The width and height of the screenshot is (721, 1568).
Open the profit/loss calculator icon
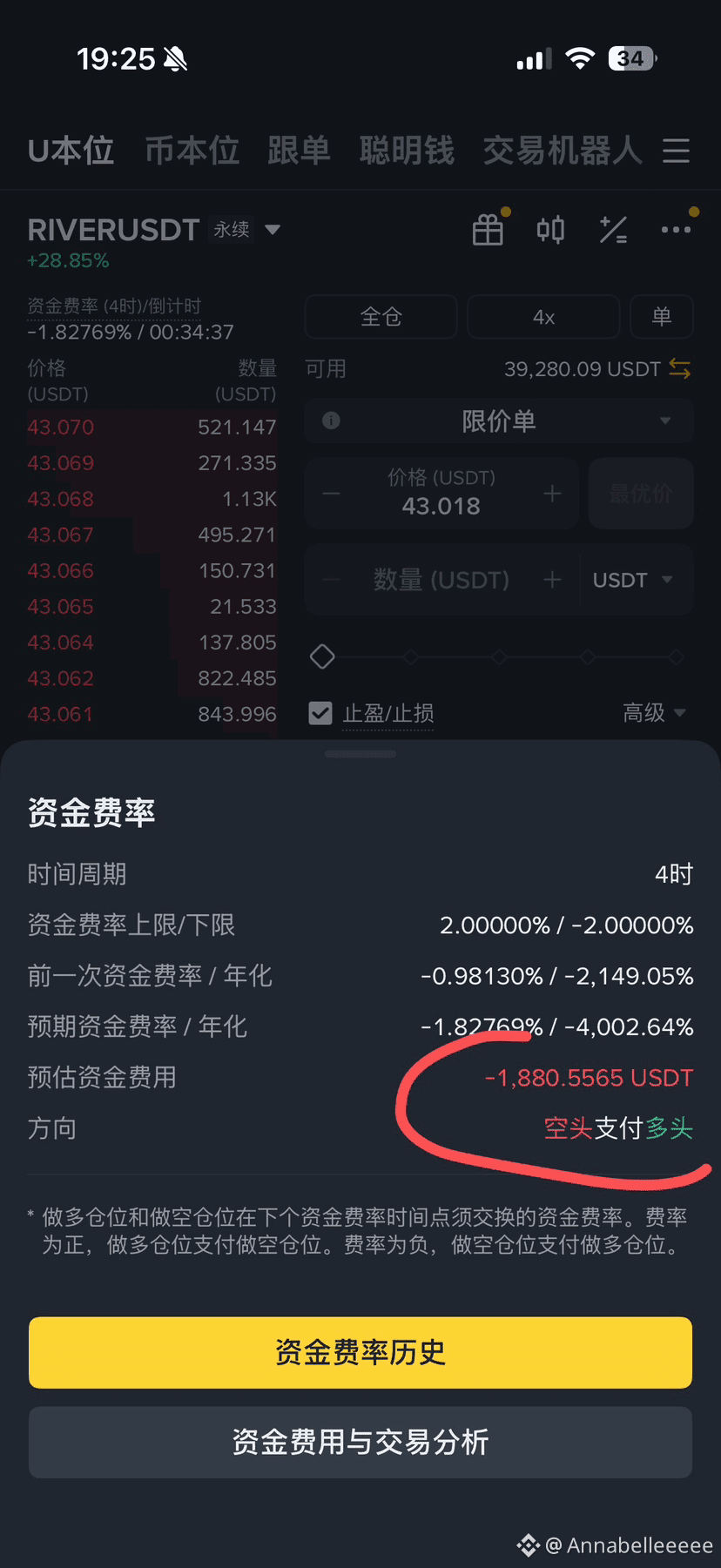[614, 229]
